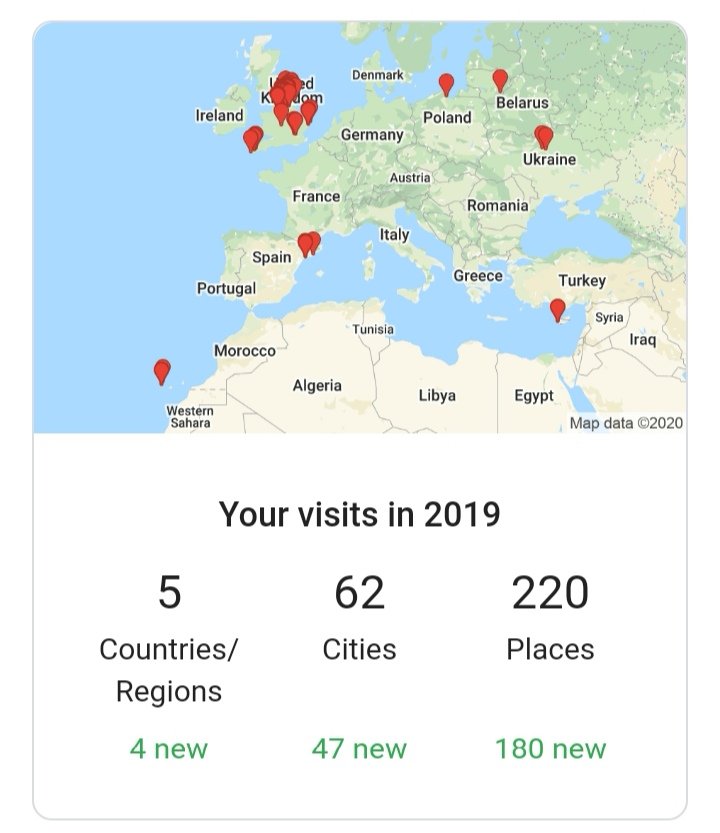Open the 2019 visits map of Europe

click(x=360, y=228)
